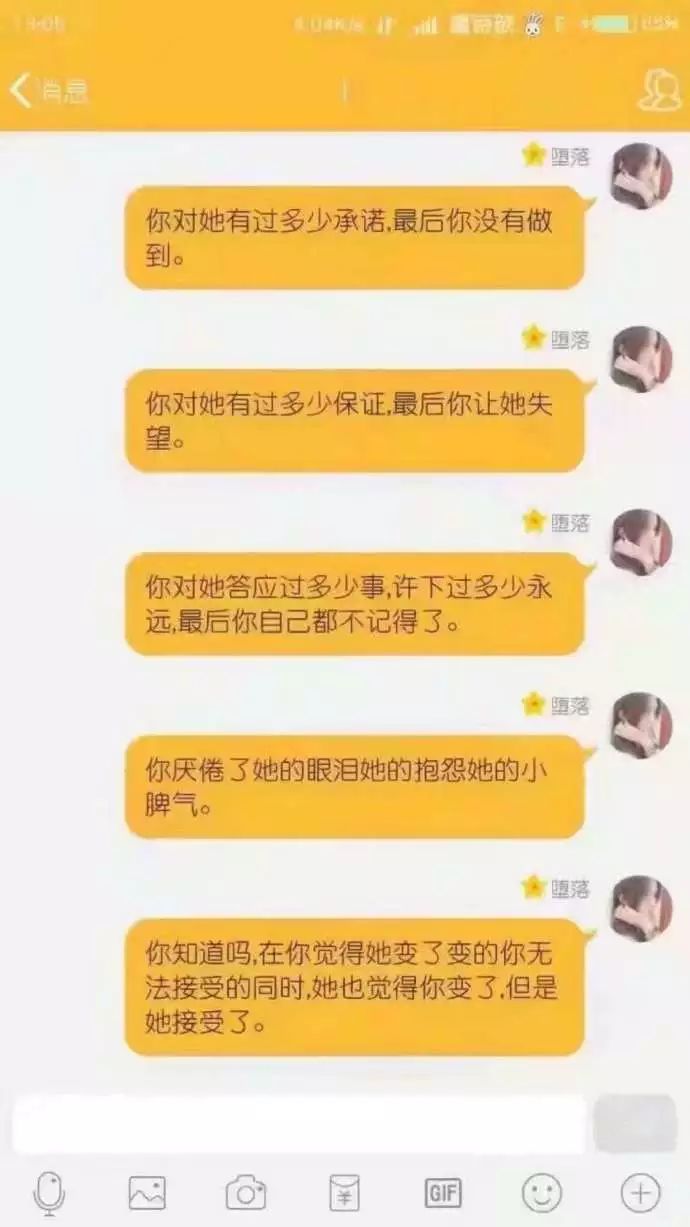Tap avatar beside the 小脾气 message
Viewport: 690px width, 1227px height.
point(641,725)
